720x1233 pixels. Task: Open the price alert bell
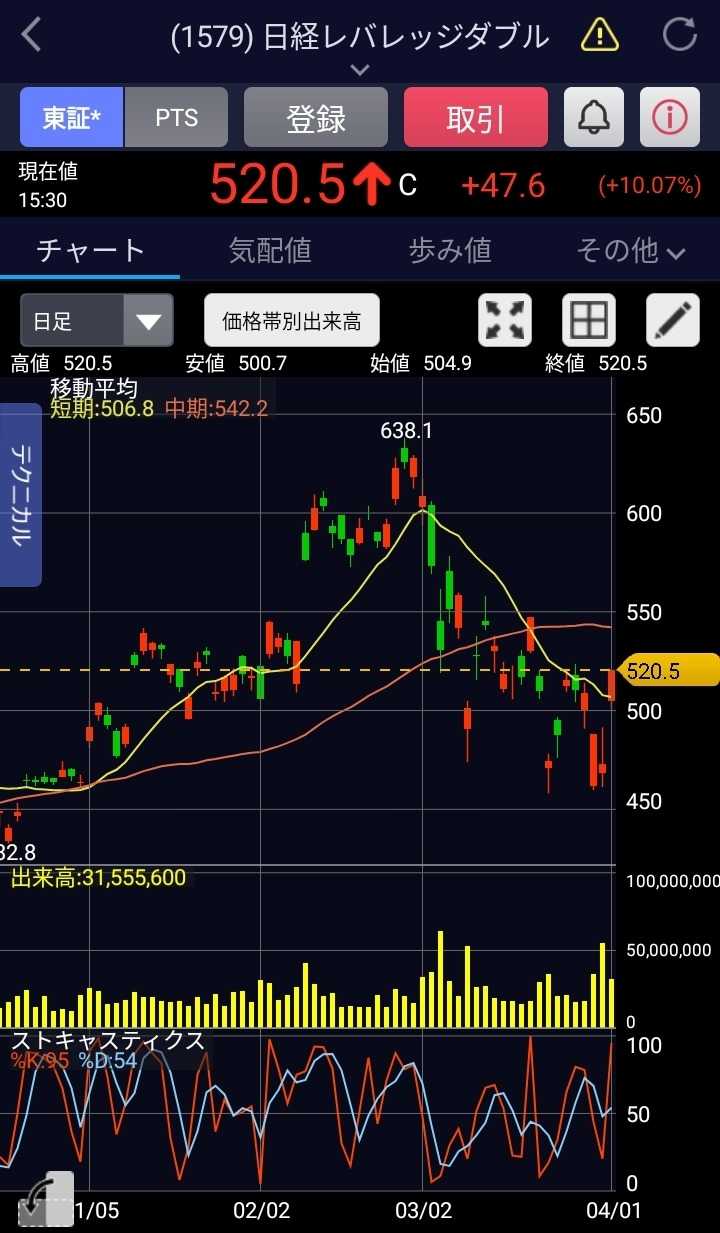tap(594, 118)
